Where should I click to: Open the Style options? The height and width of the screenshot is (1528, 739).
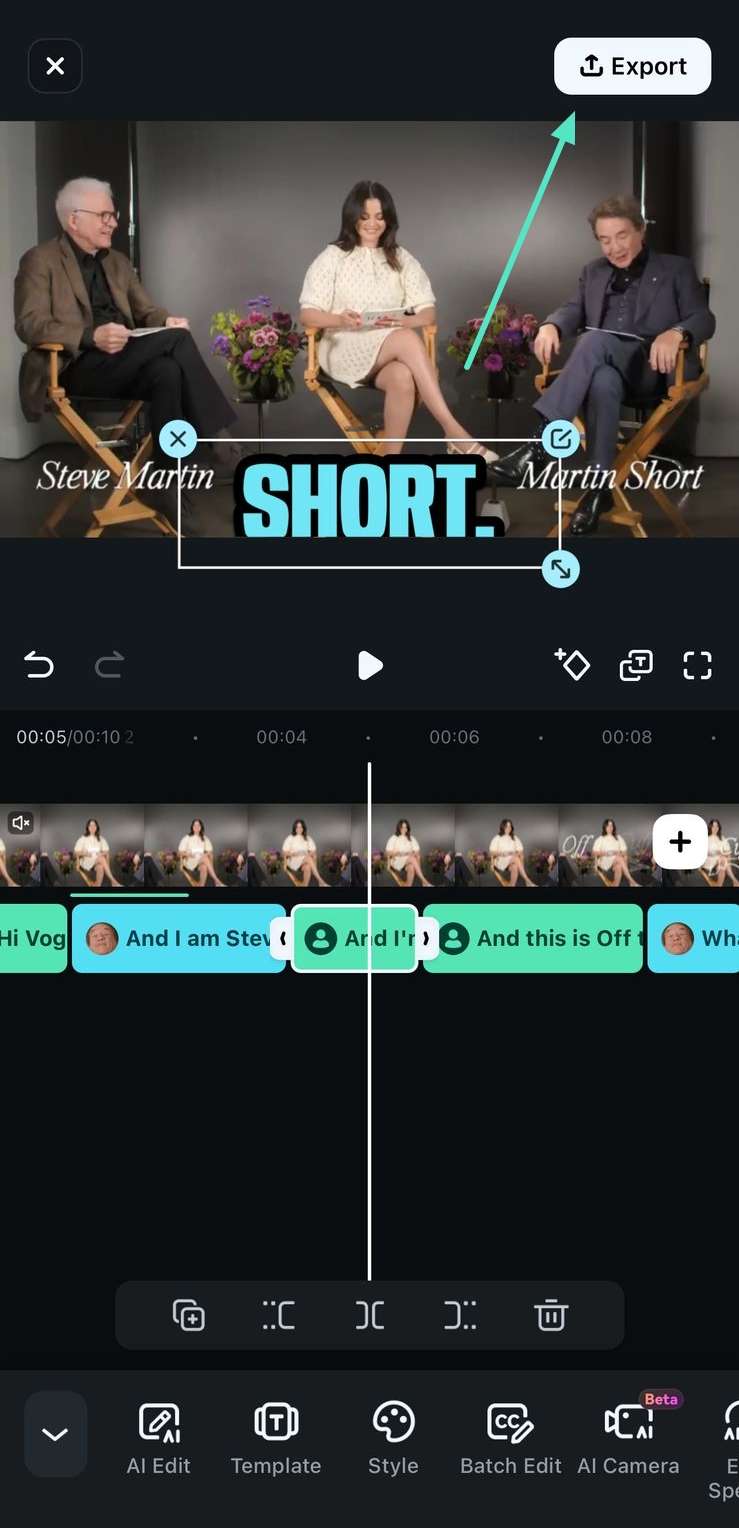coord(393,1438)
